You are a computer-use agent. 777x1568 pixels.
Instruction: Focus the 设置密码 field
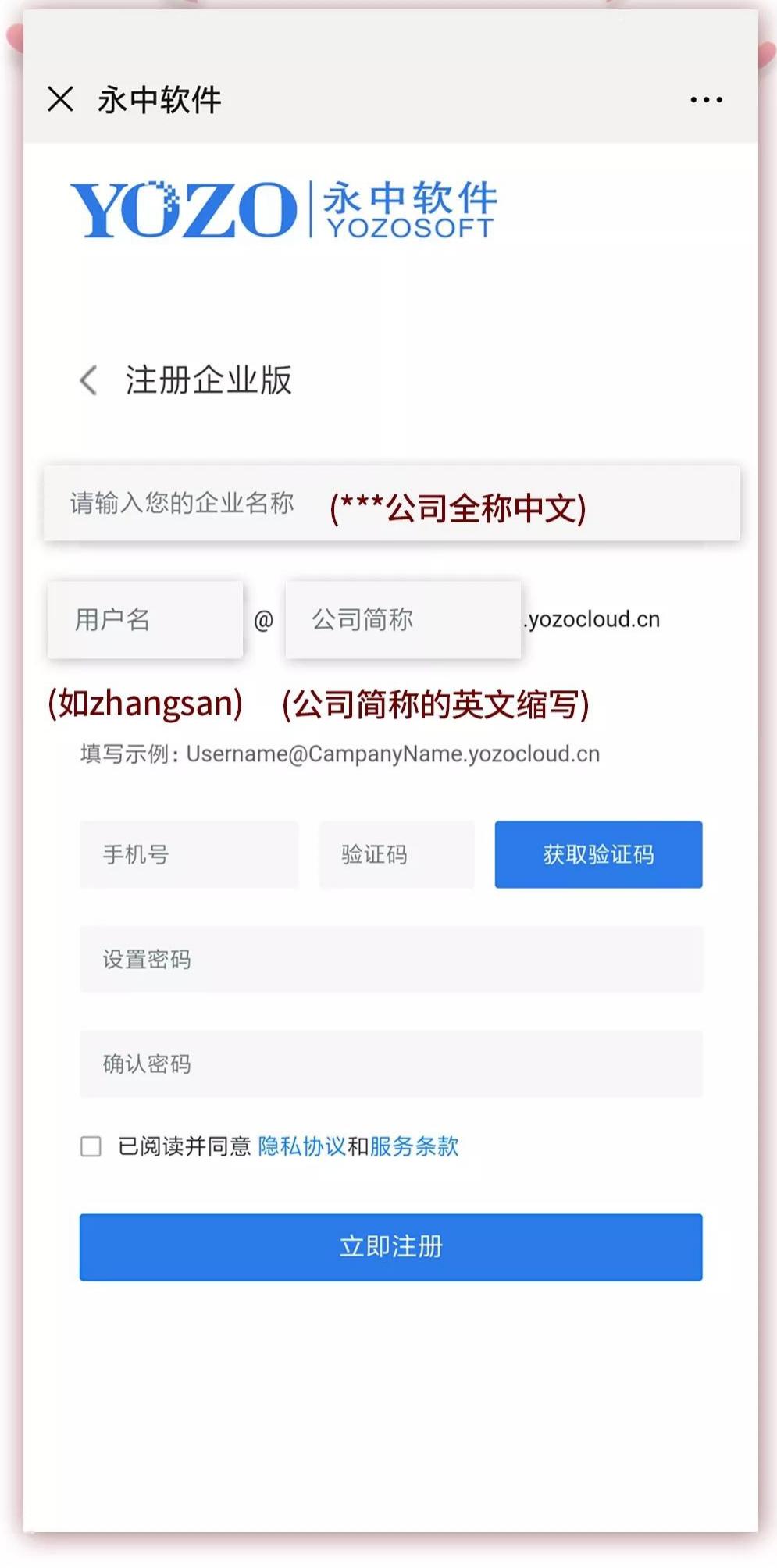point(391,959)
